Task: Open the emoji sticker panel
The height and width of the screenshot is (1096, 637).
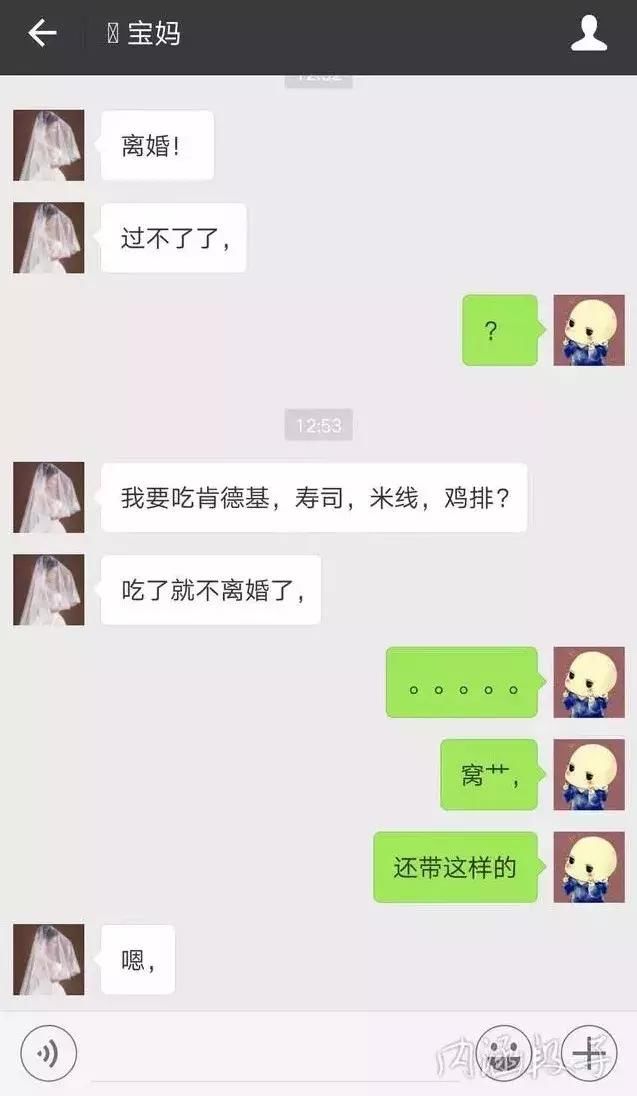Action: tap(503, 1053)
